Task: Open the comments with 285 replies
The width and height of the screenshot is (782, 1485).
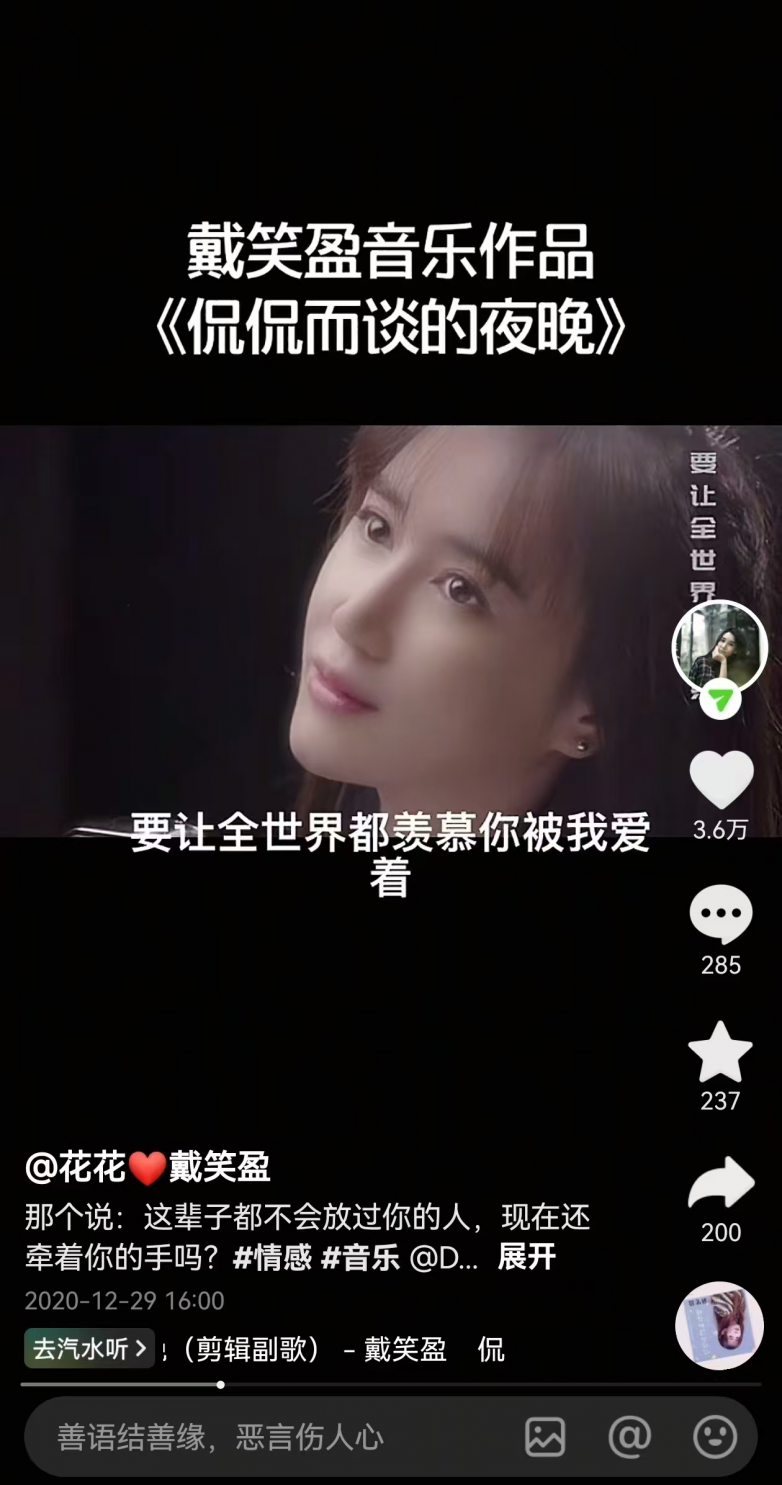Action: pyautogui.click(x=721, y=915)
